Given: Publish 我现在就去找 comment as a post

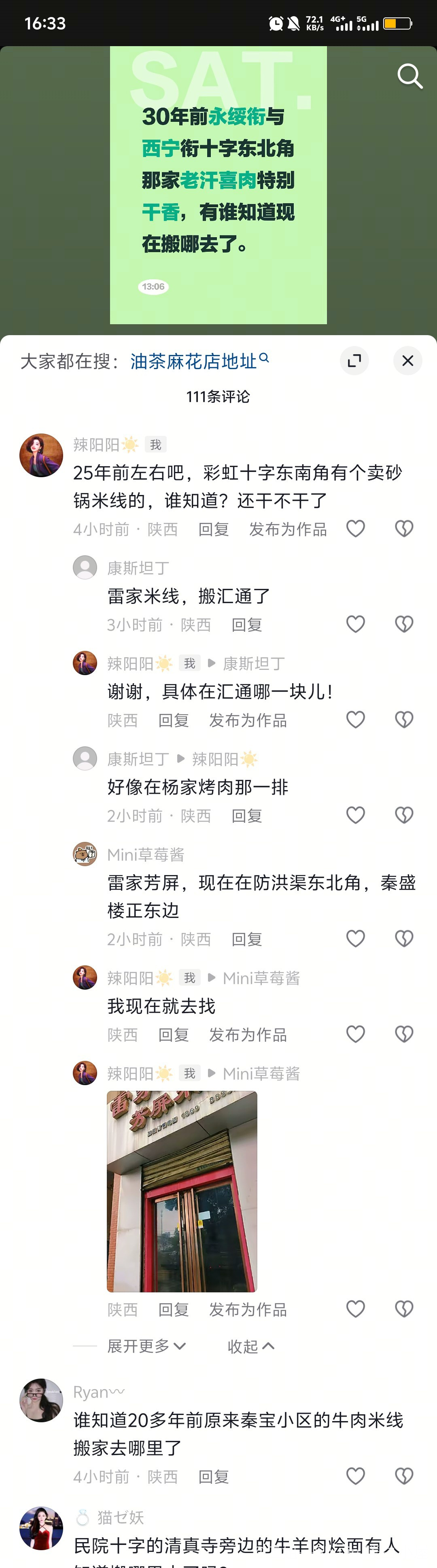Looking at the screenshot, I should click(x=247, y=1034).
